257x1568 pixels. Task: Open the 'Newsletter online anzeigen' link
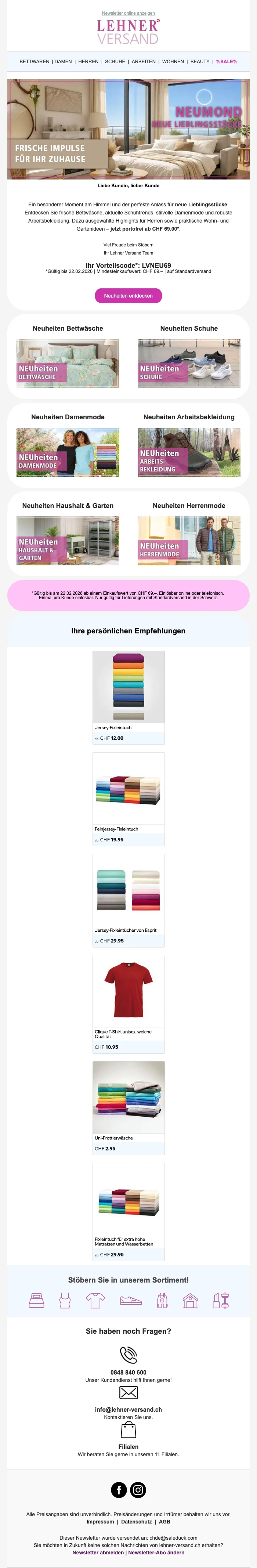click(x=128, y=13)
